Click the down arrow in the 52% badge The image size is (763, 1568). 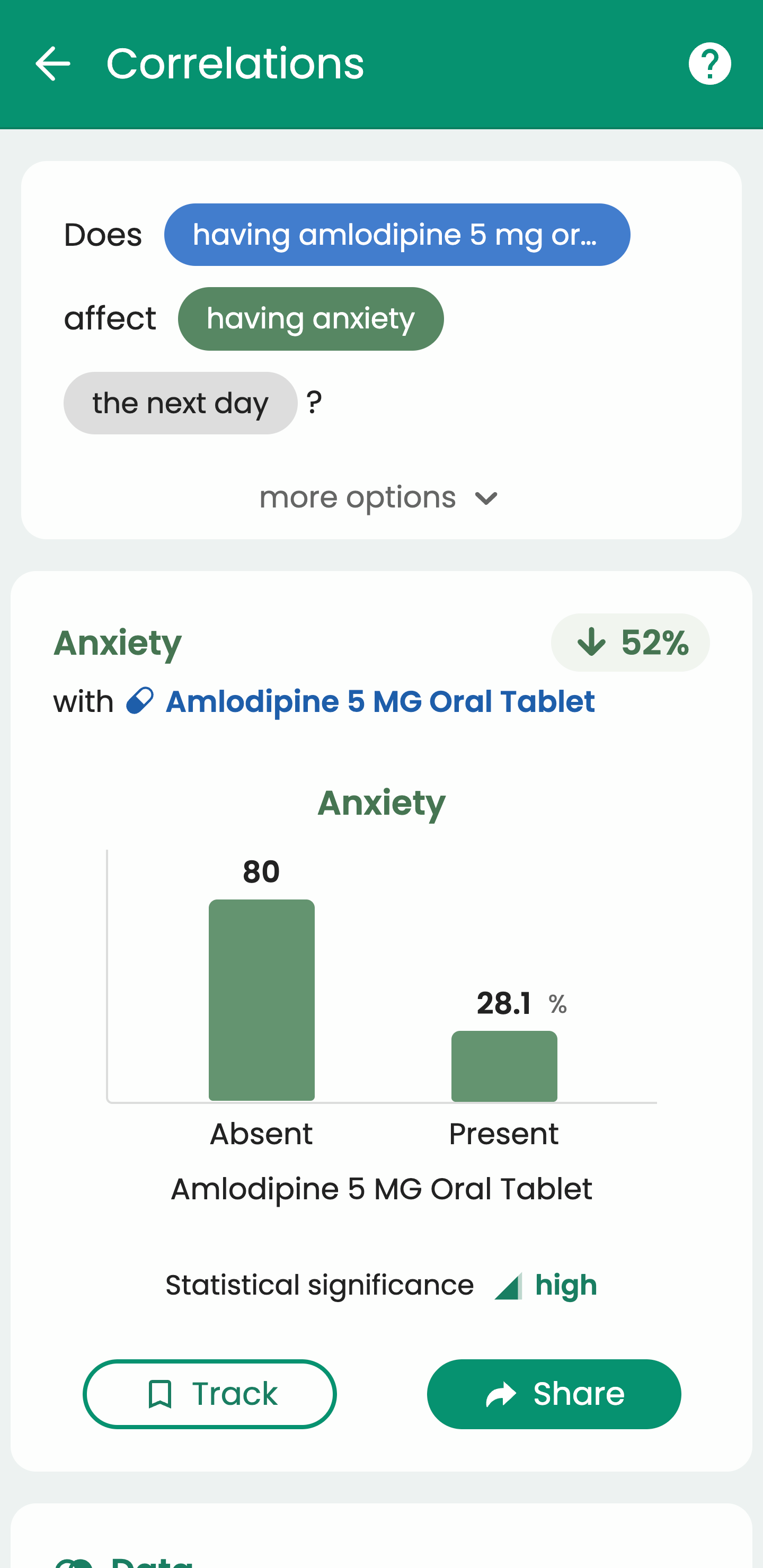pos(591,642)
